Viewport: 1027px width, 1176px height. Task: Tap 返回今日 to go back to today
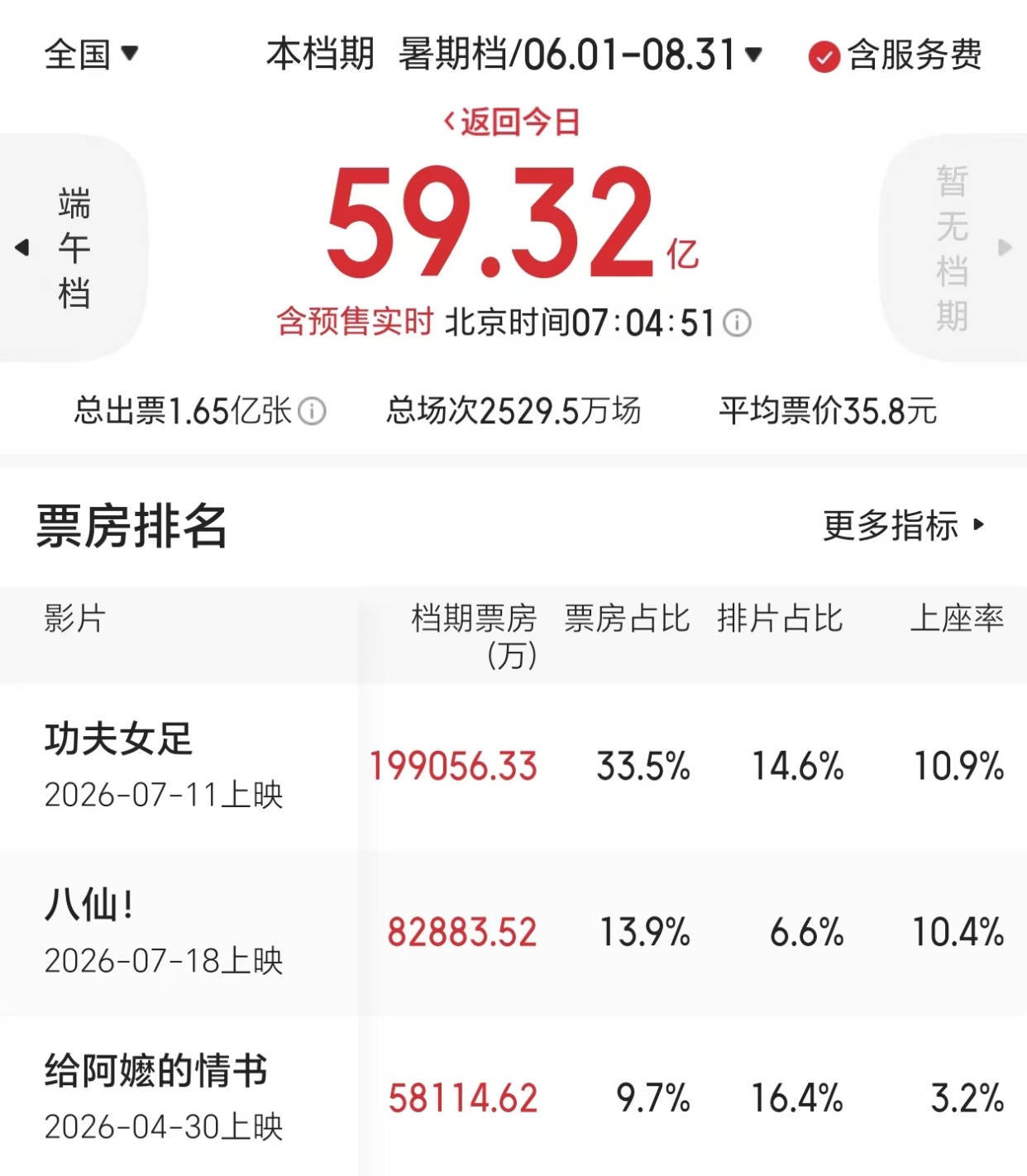click(x=511, y=122)
